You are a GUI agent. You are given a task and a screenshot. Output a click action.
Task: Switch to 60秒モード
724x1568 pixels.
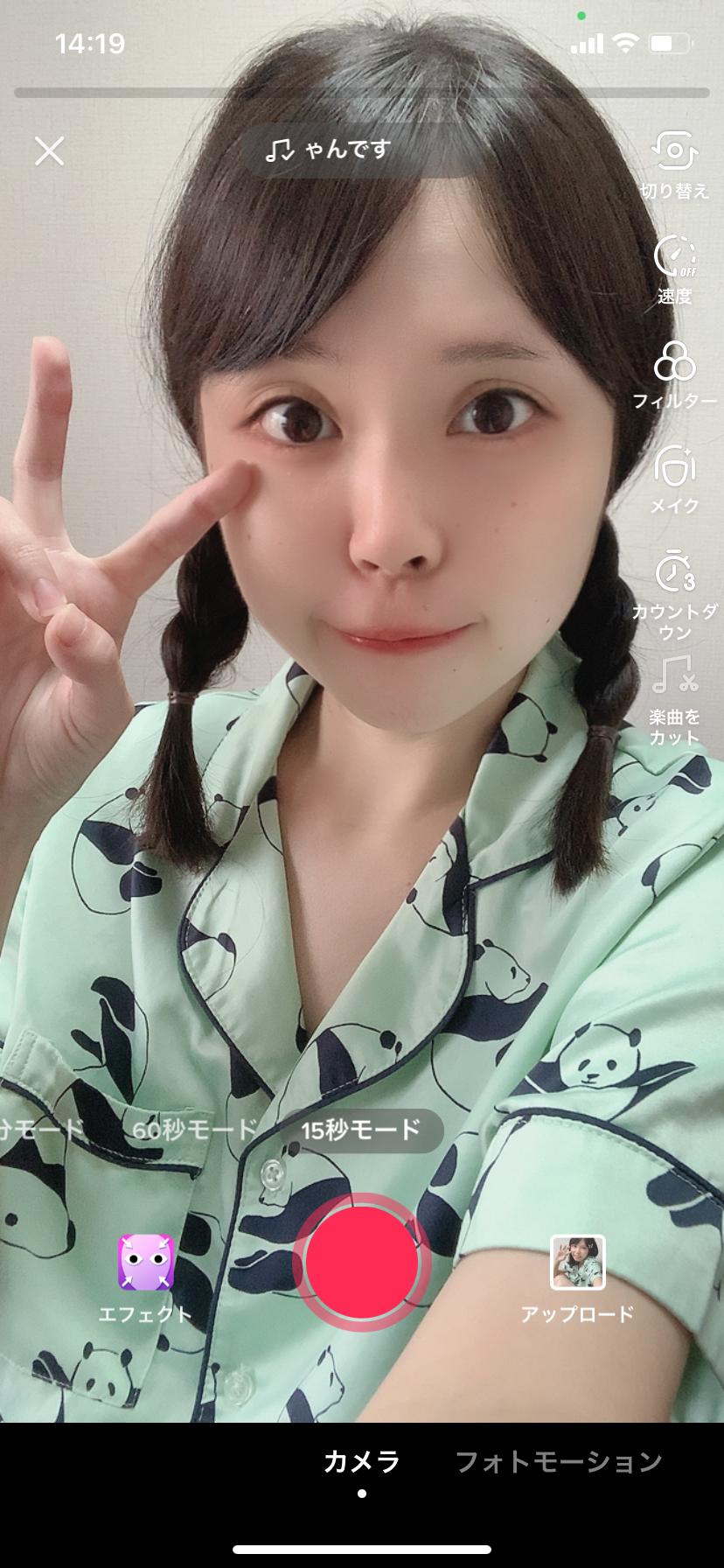(194, 1130)
